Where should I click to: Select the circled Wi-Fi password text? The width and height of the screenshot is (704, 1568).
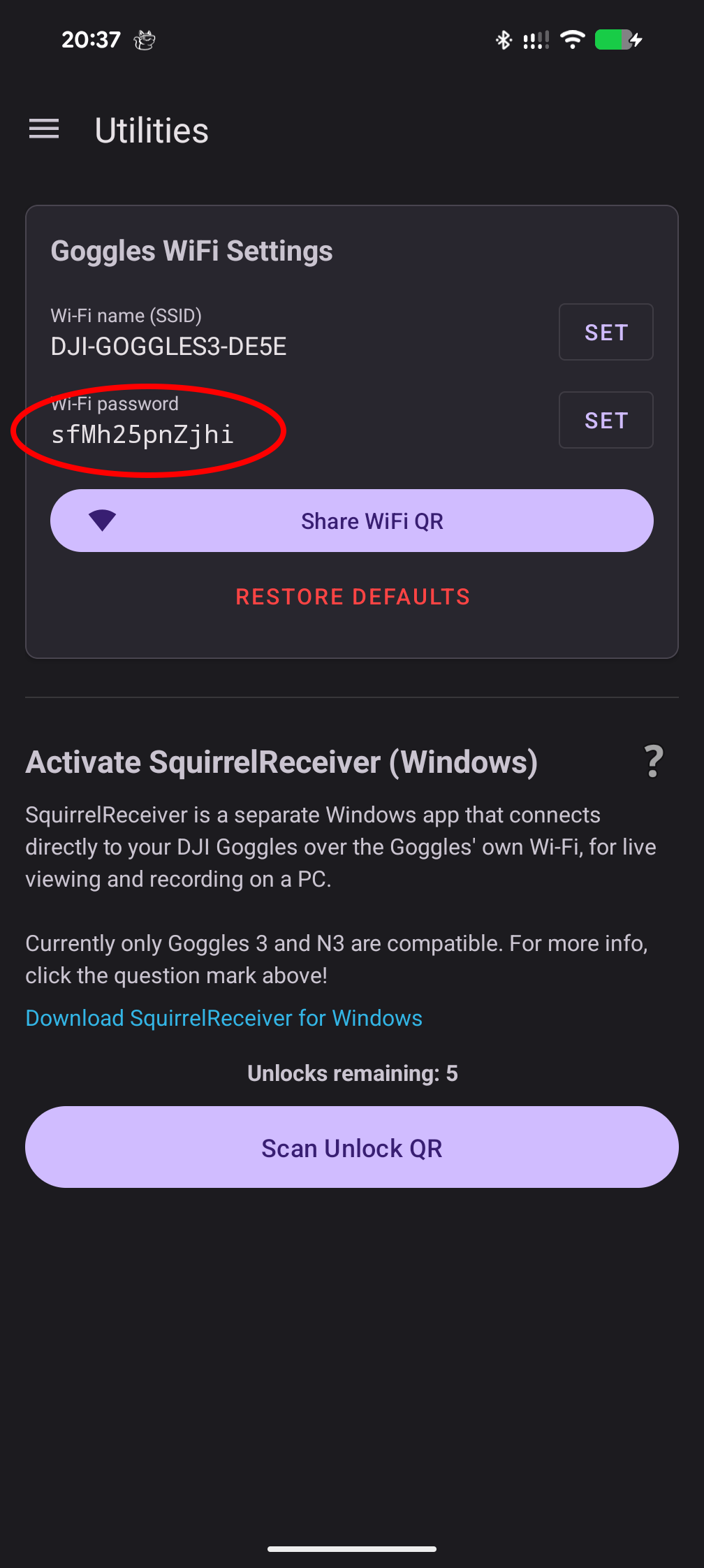pos(143,435)
